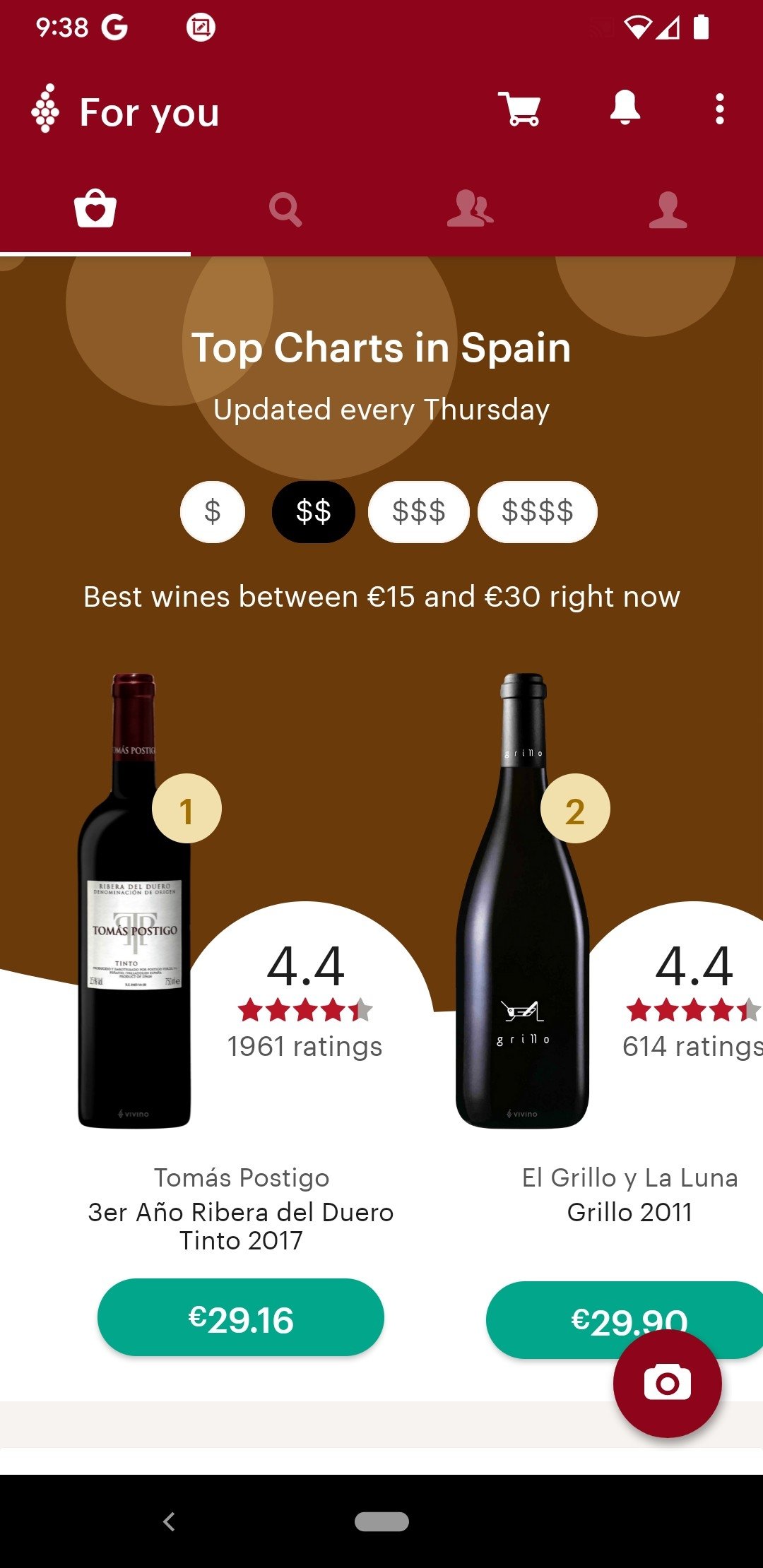Switch to the profile tab
Screen dimensions: 763x1568
(x=668, y=210)
